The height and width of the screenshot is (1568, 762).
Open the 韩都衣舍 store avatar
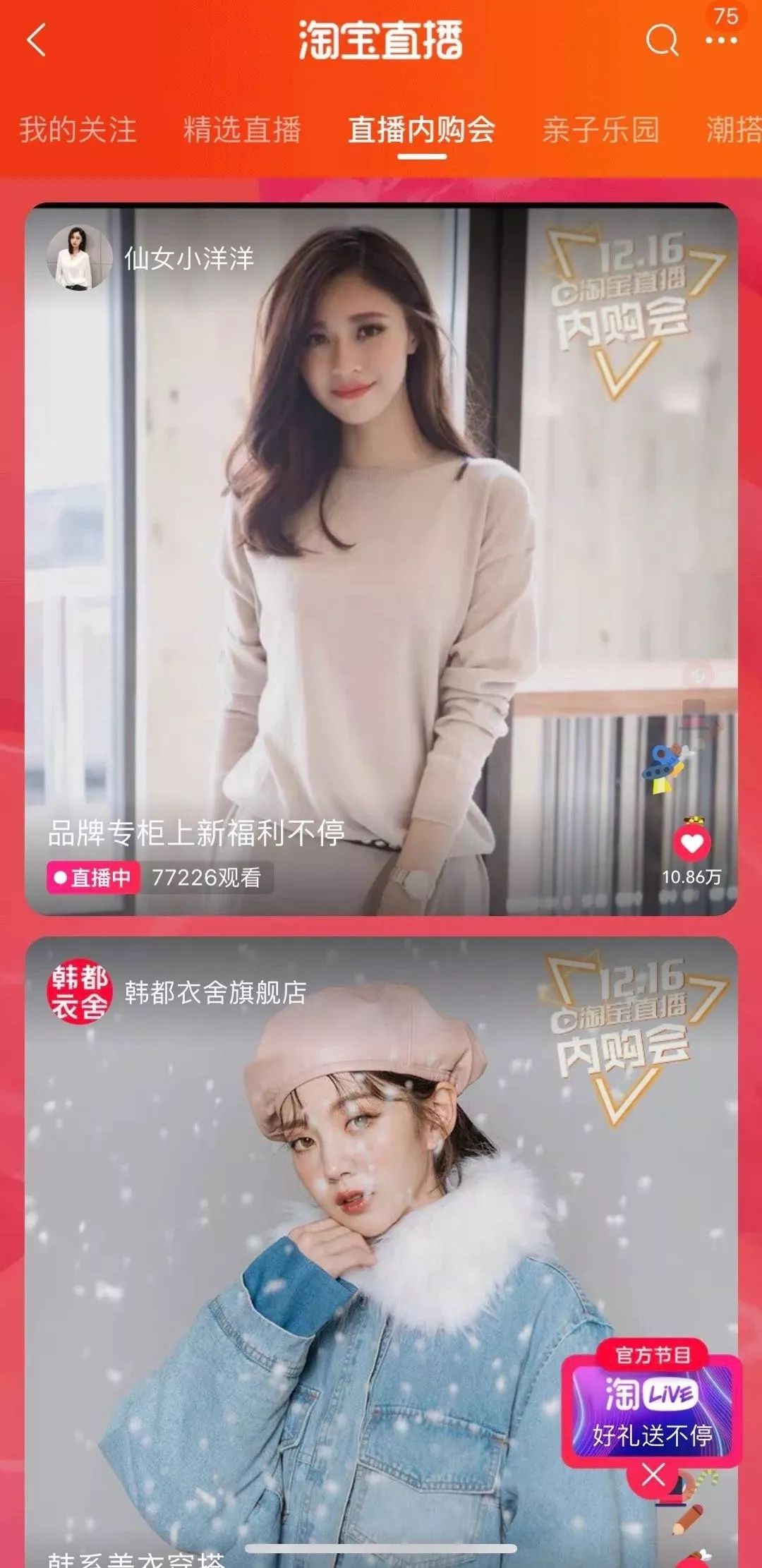(79, 991)
